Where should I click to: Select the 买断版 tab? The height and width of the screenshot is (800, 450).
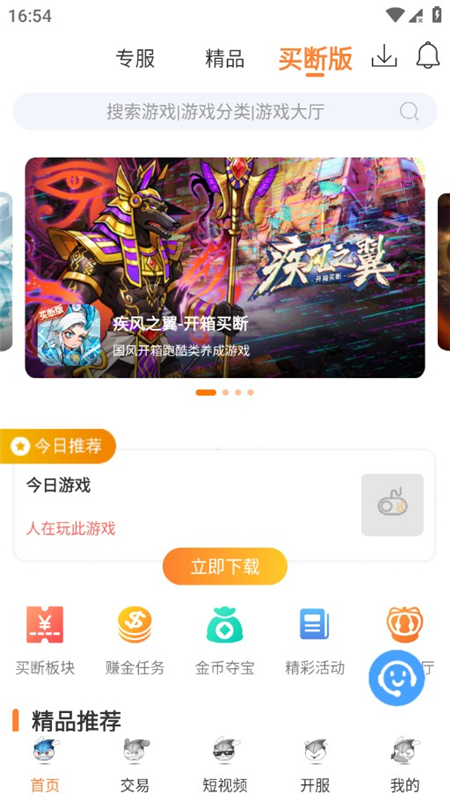315,59
